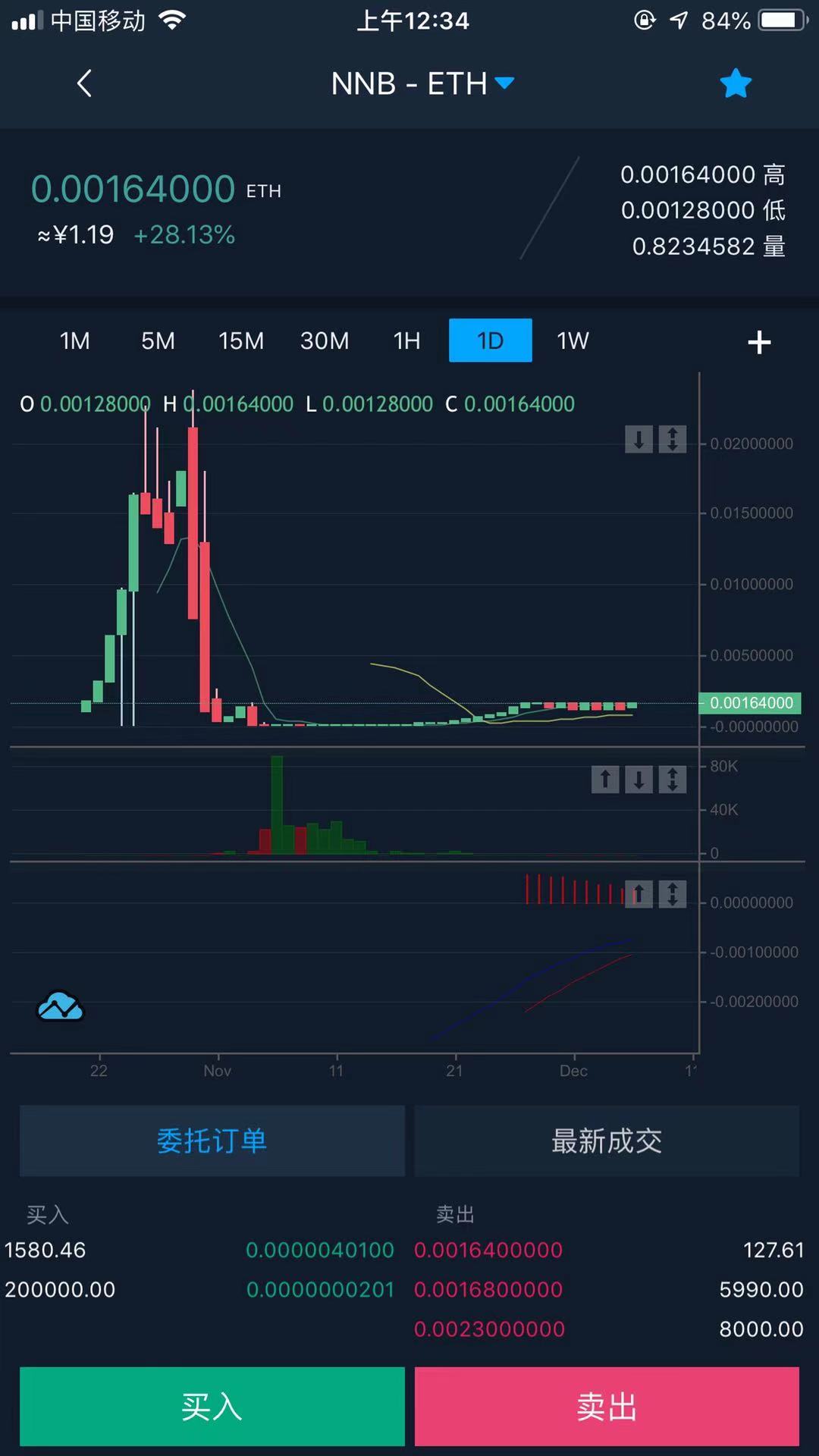Select the 1M chart interval
This screenshot has width=819, height=1456.
click(x=75, y=341)
